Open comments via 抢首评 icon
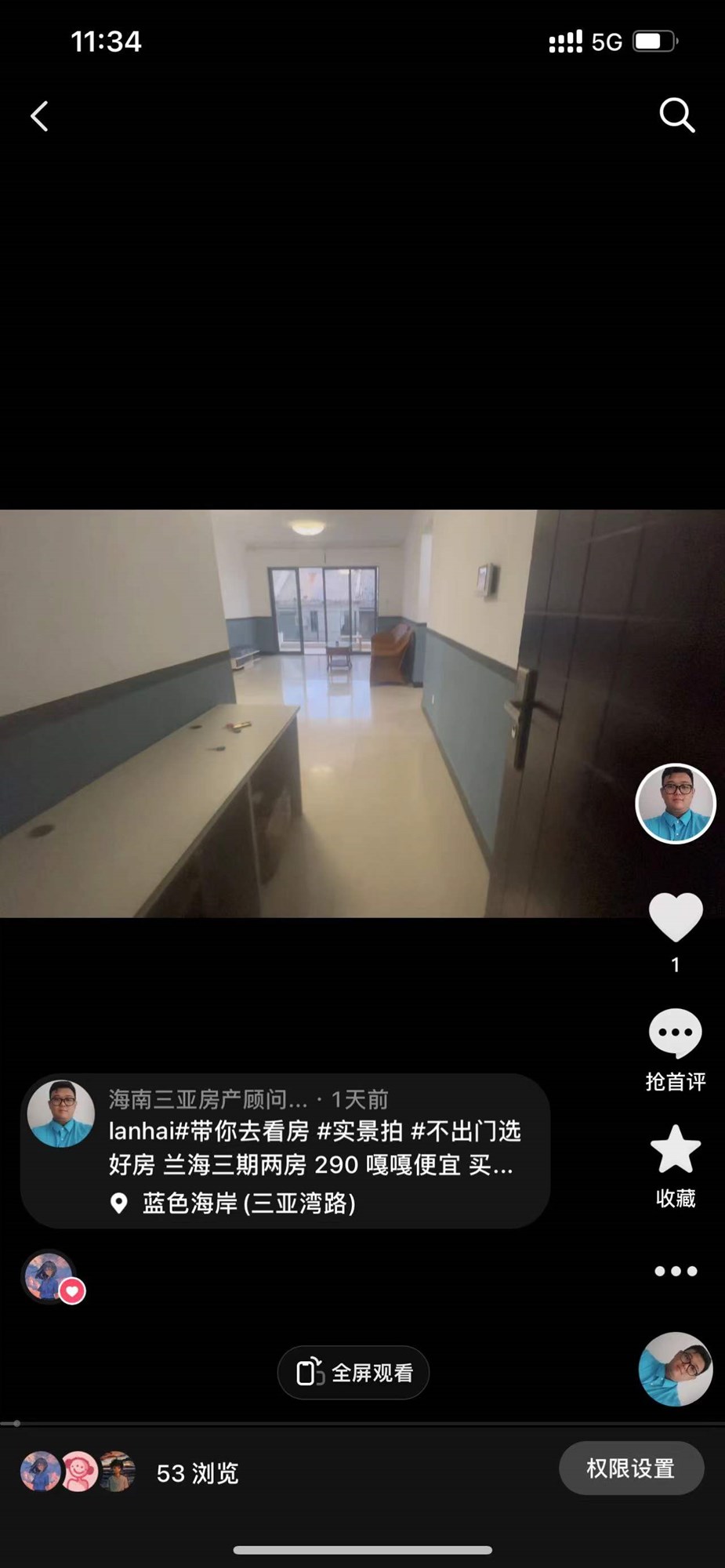This screenshot has height=1568, width=725. (x=675, y=1033)
